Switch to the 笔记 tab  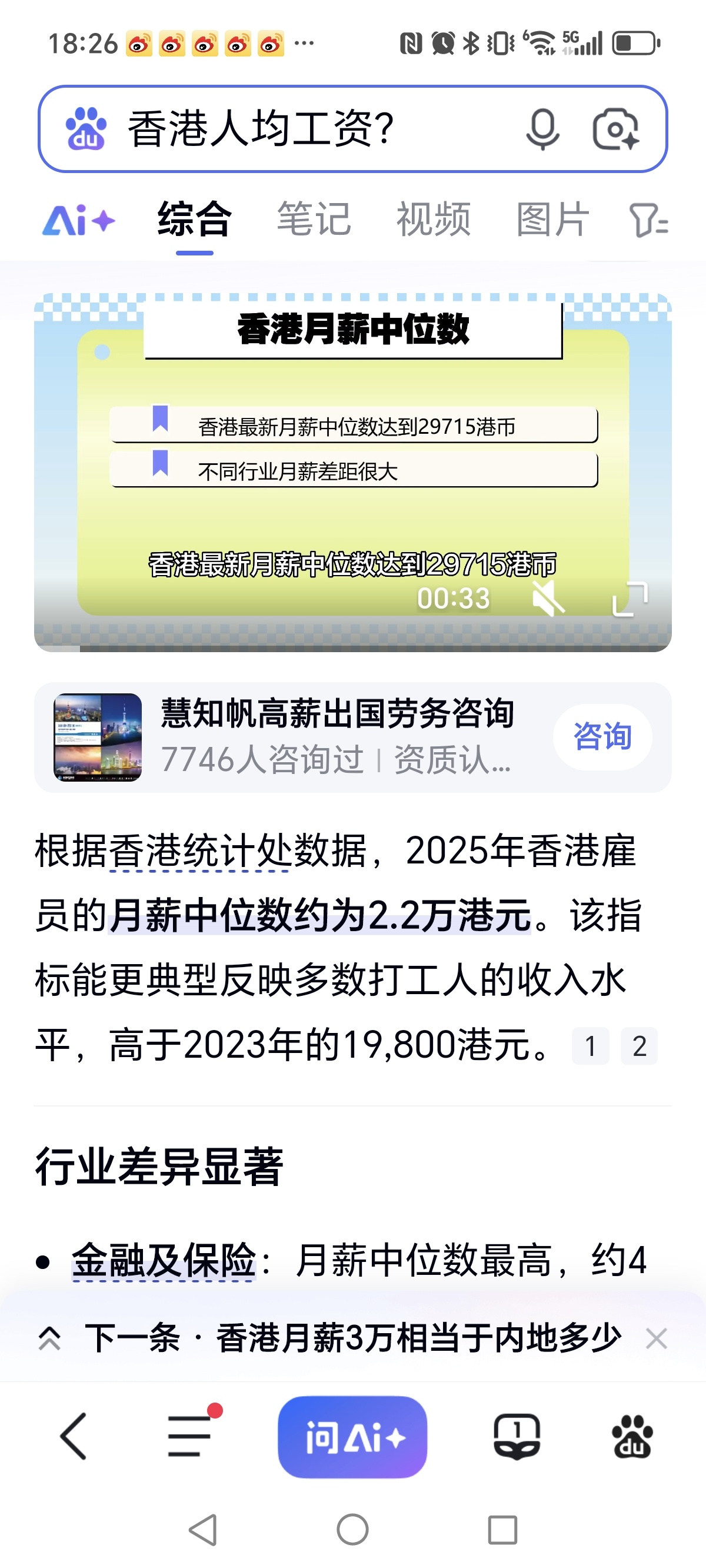314,219
